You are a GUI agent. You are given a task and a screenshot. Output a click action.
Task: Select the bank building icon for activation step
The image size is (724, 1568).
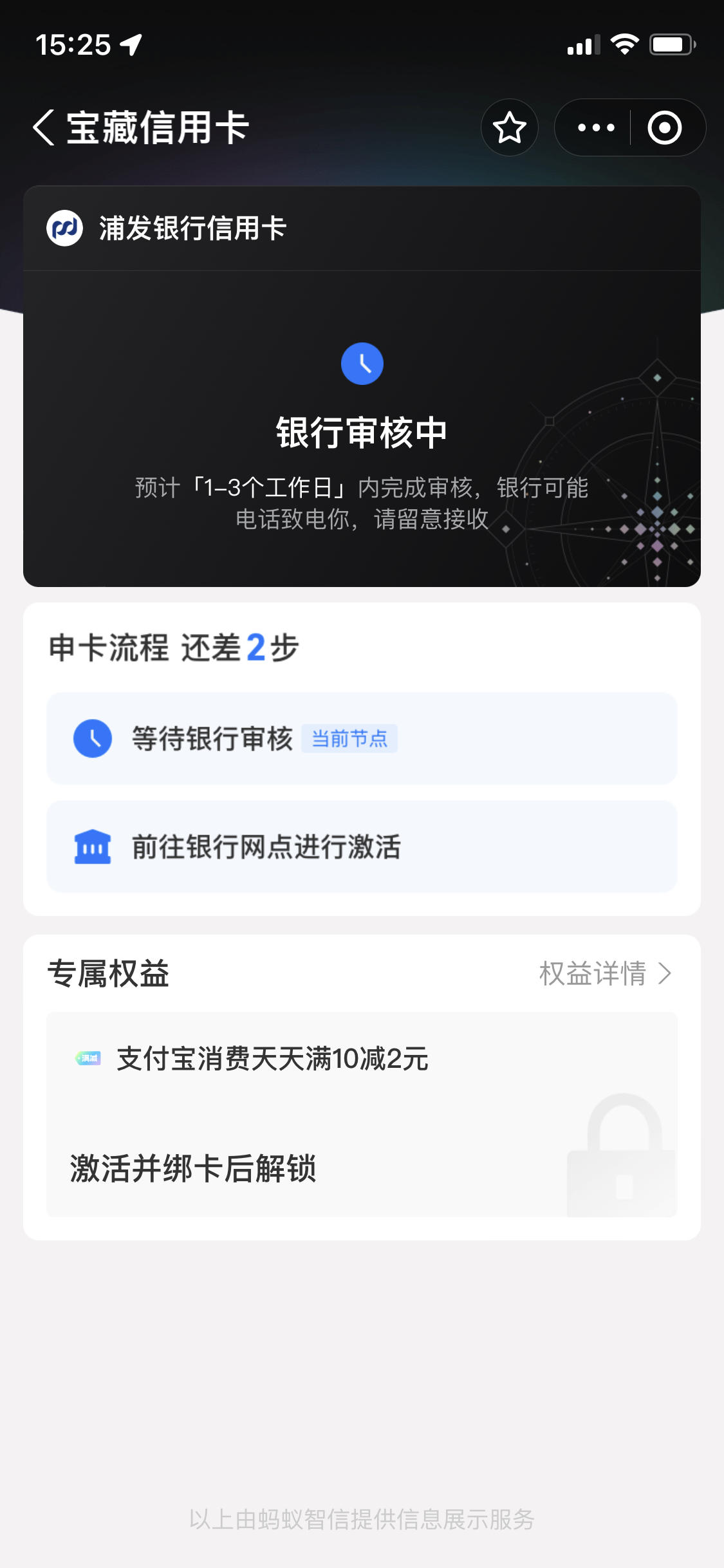coord(94,847)
